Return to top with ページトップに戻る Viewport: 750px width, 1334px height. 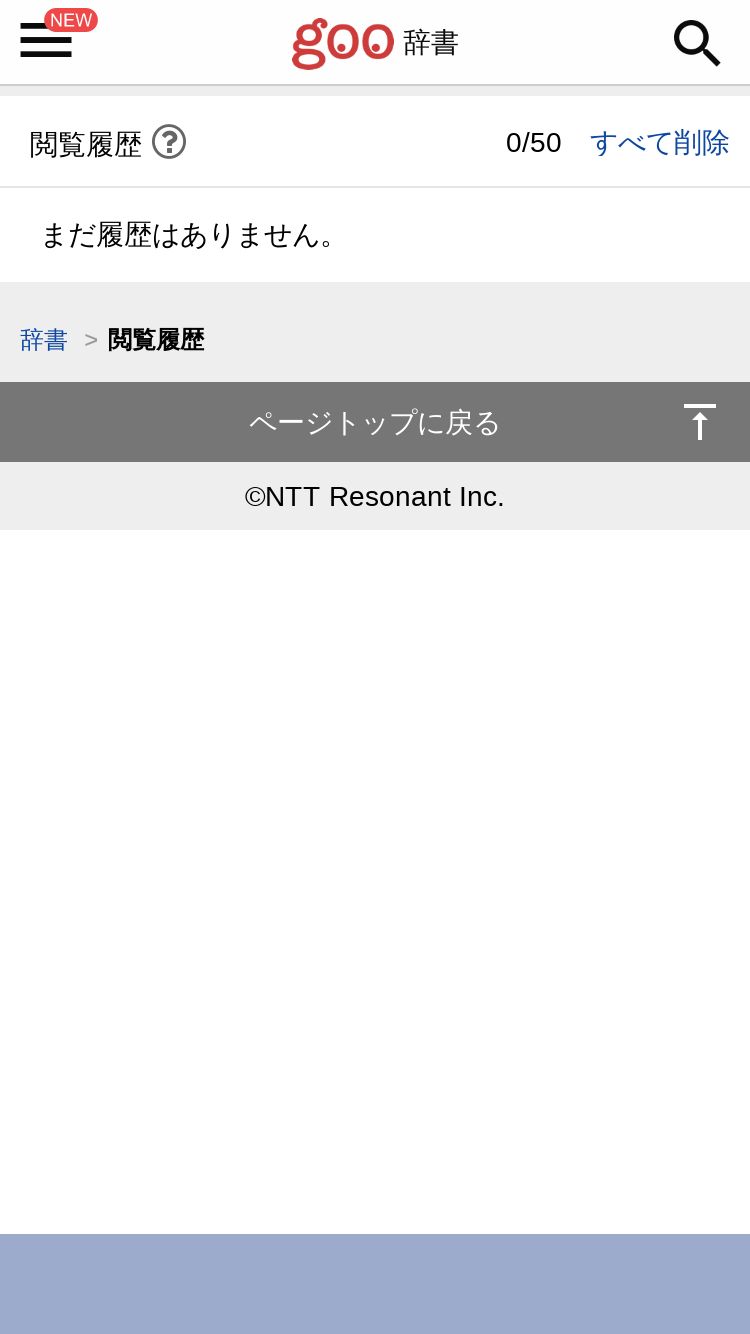tap(375, 422)
